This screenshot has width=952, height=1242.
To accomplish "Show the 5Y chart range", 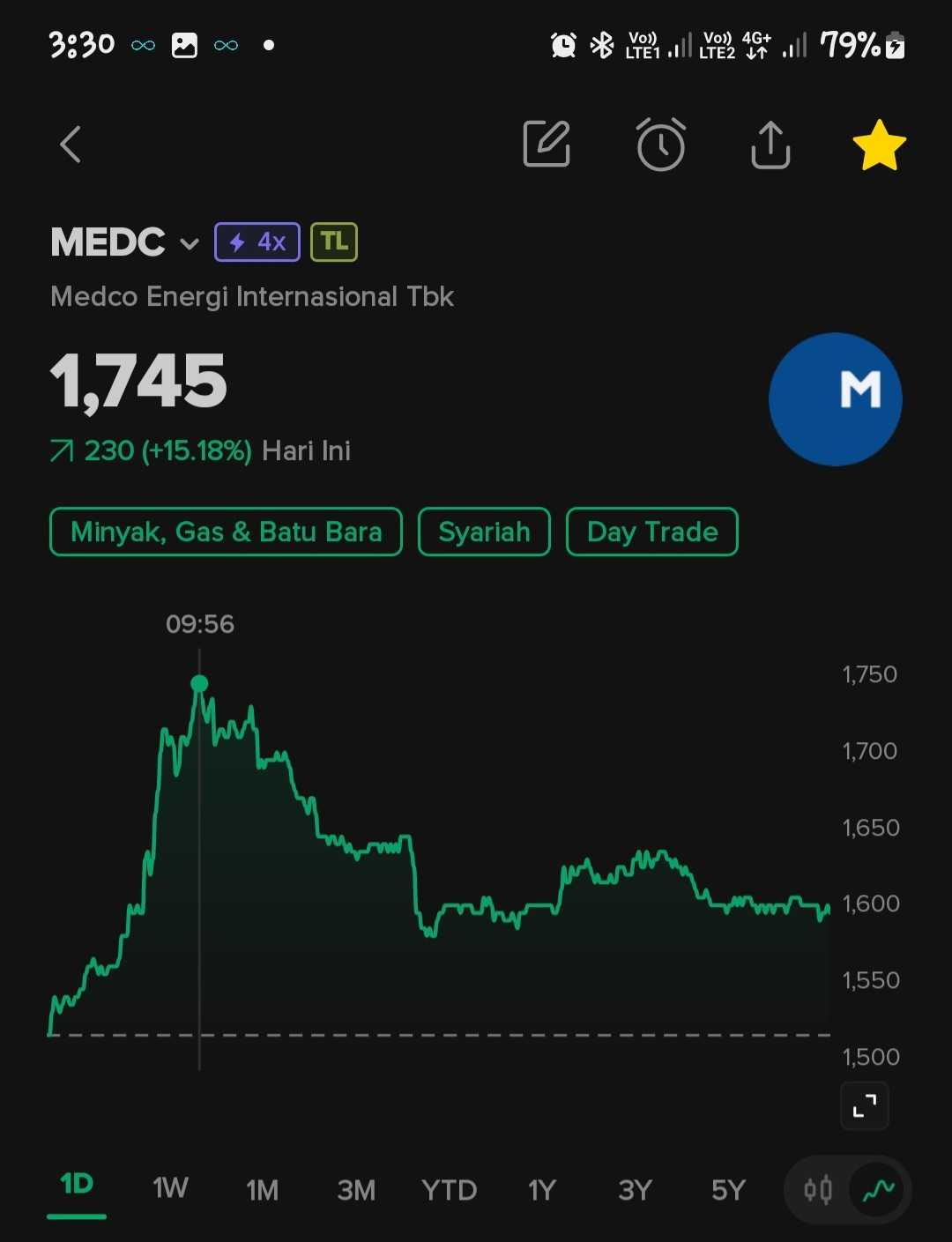I will (x=728, y=1190).
